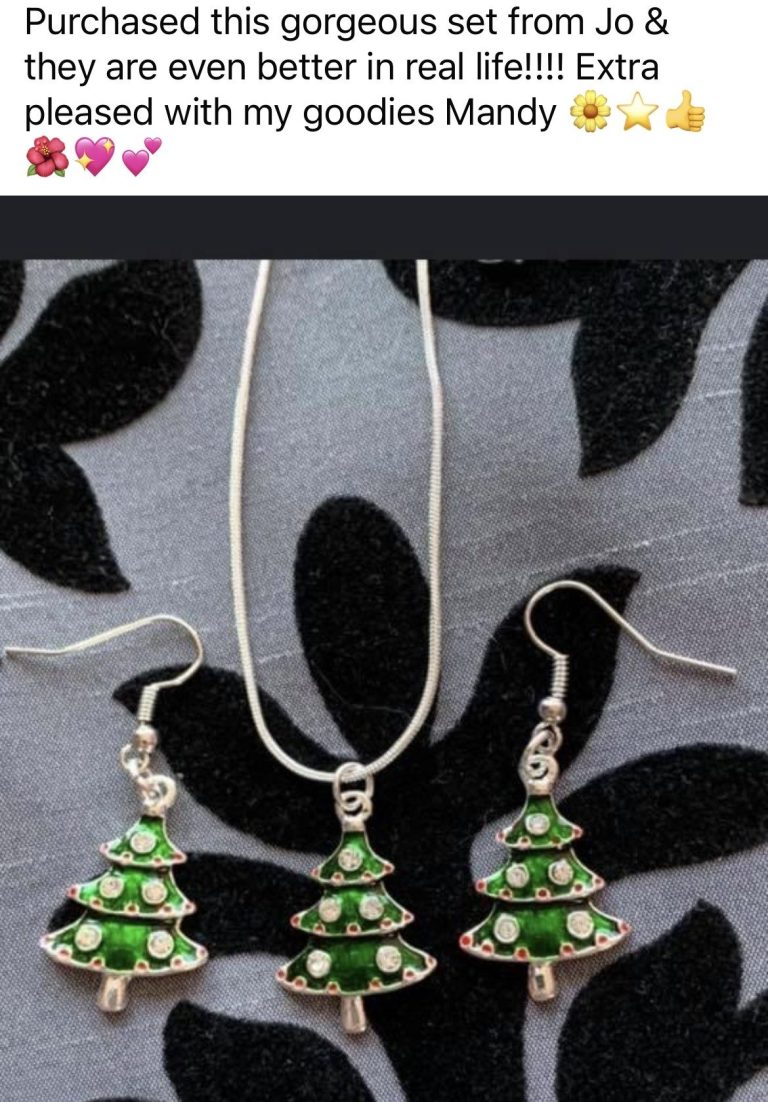
Task: Open the Christmas tree jewellery set photo
Action: [x=384, y=680]
